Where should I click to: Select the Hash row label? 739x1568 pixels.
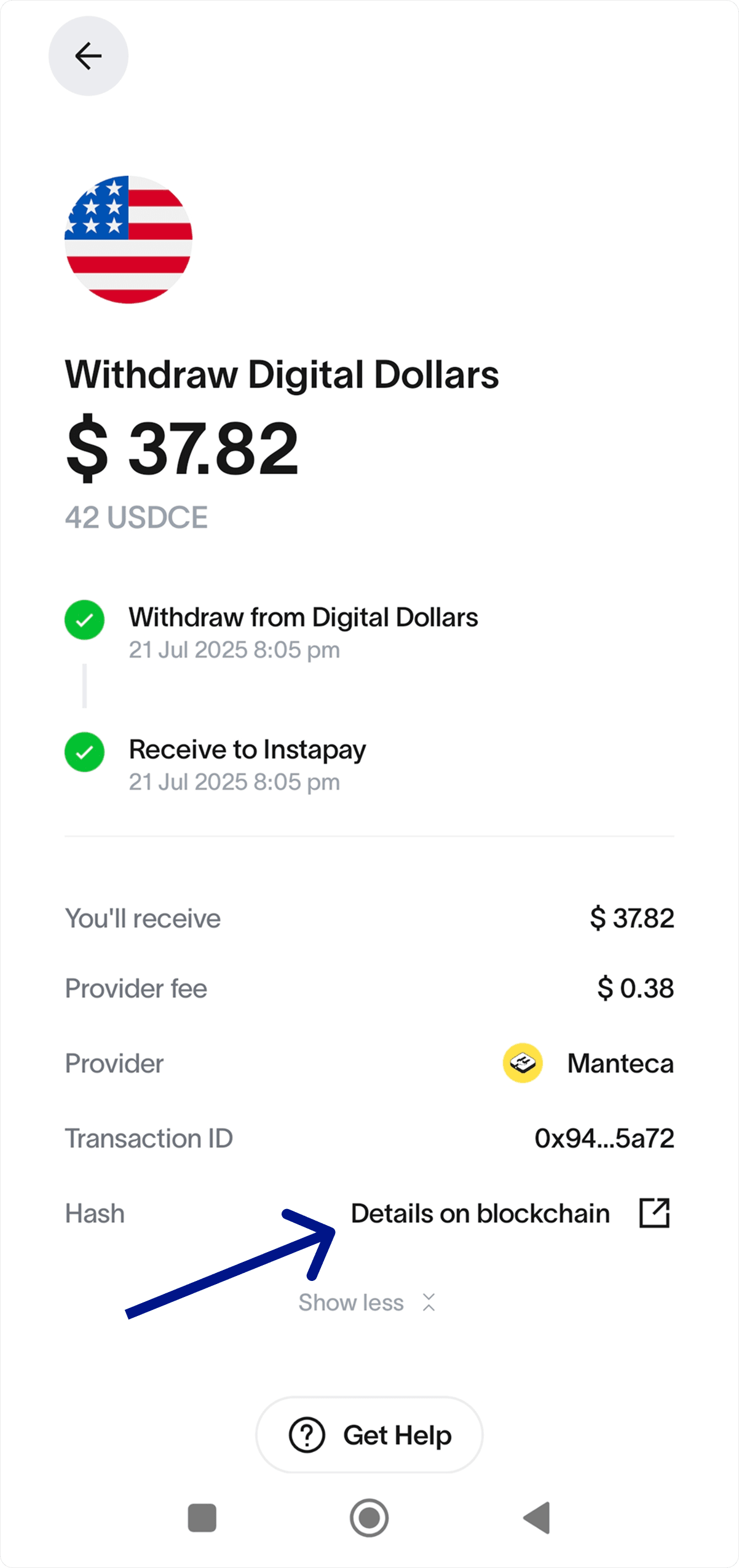pos(93,1213)
